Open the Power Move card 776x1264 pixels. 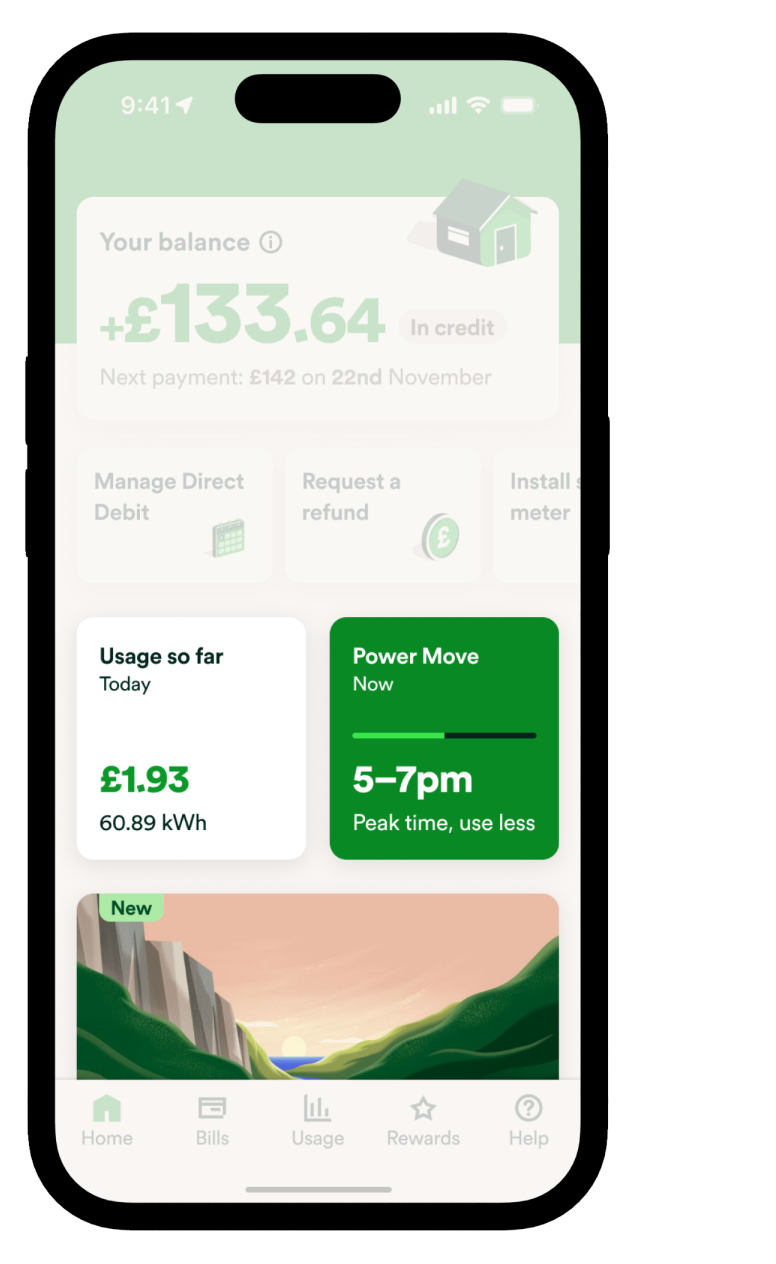coord(444,738)
